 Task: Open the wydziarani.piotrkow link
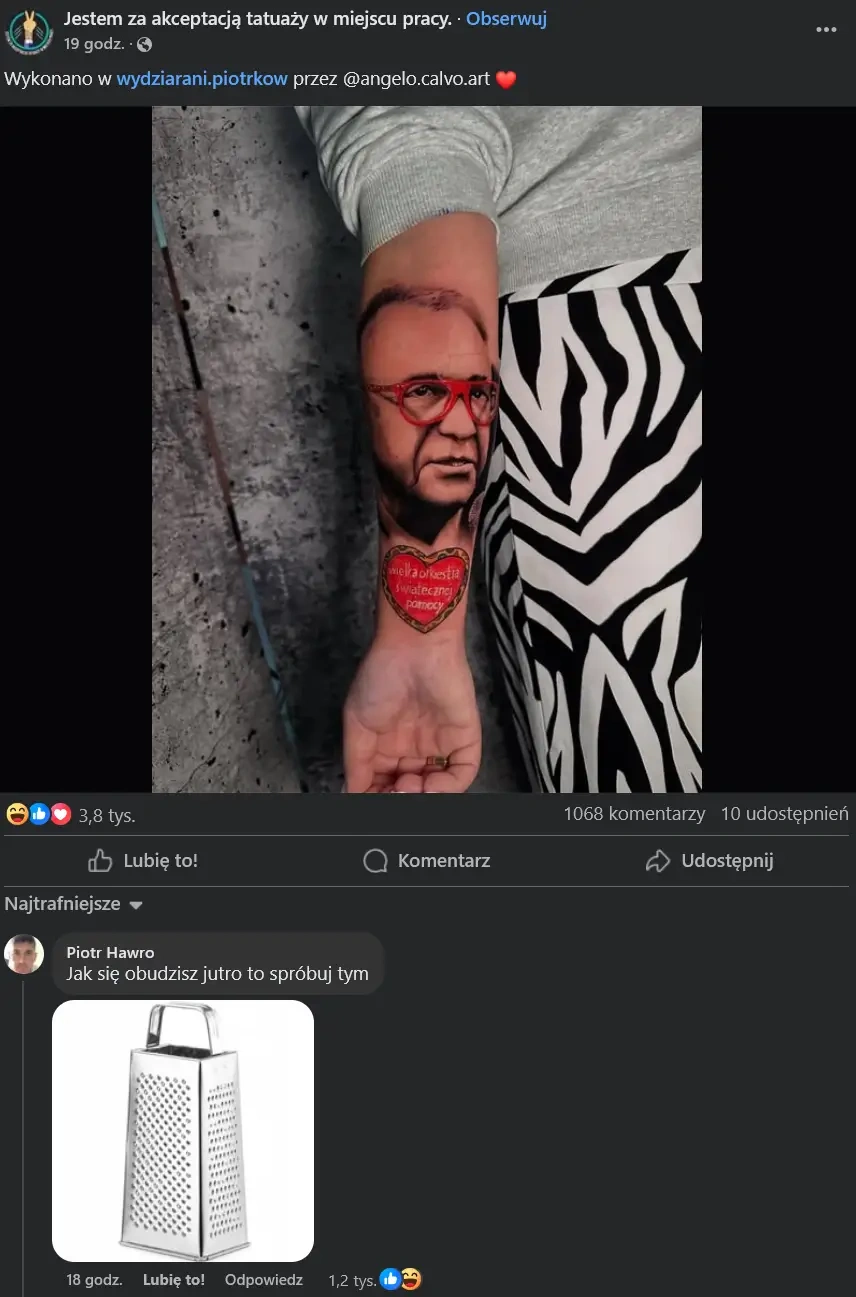pyautogui.click(x=202, y=78)
